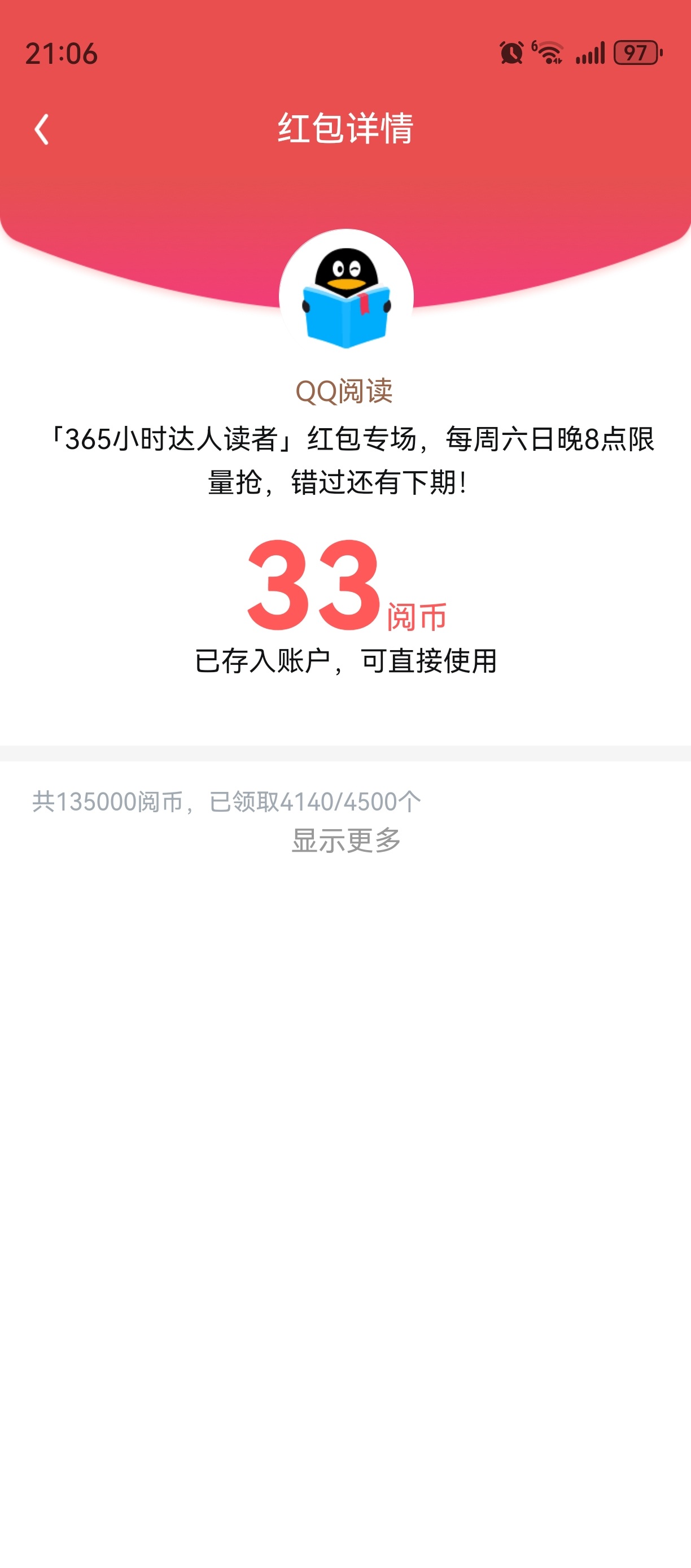The height and width of the screenshot is (1568, 691).
Task: Go back from the 红包详情 page
Action: [41, 129]
